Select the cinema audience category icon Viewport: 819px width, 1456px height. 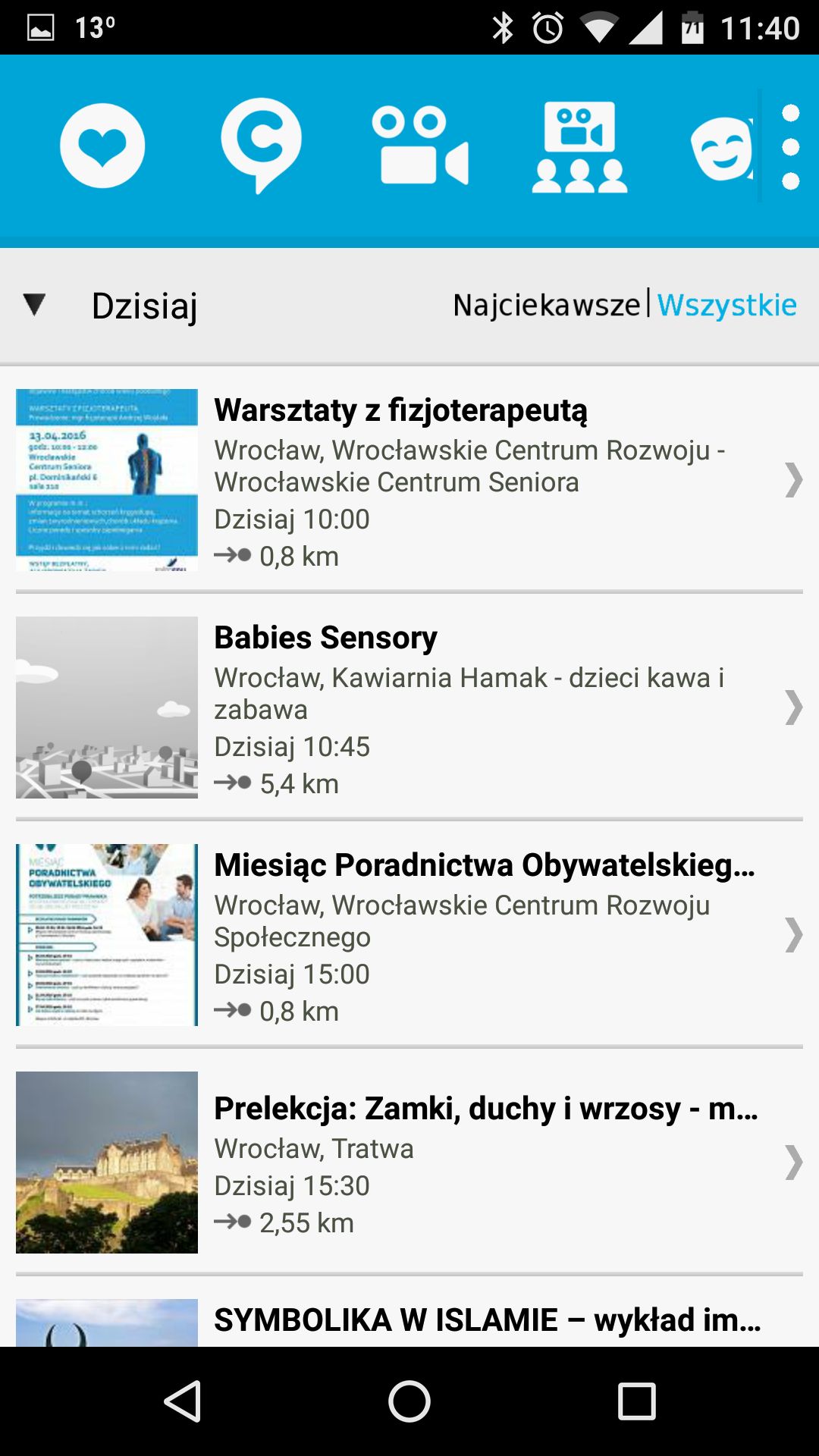(x=579, y=147)
